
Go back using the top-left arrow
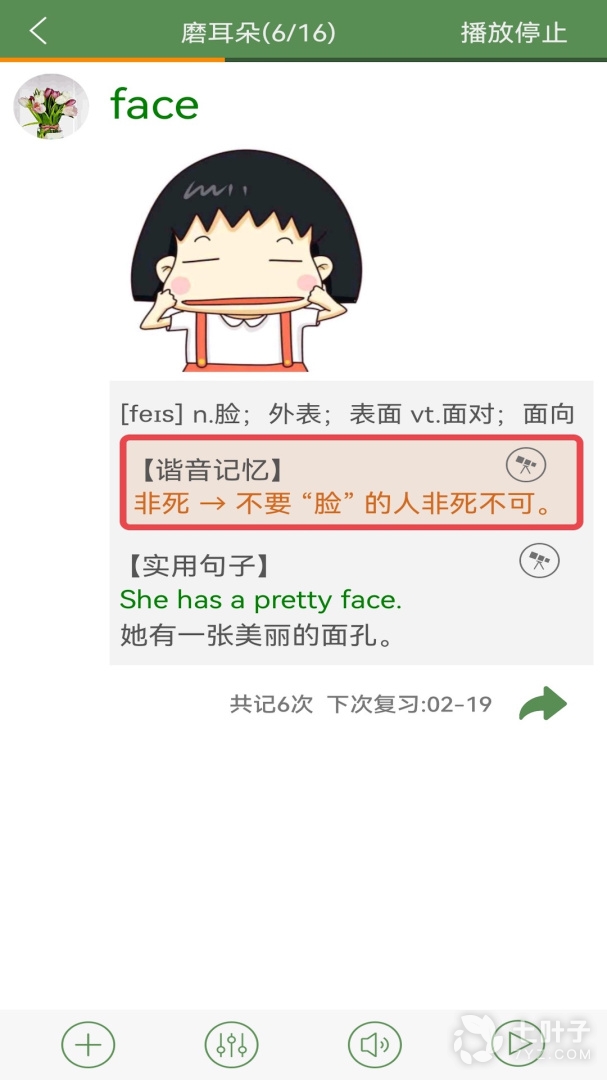(38, 31)
